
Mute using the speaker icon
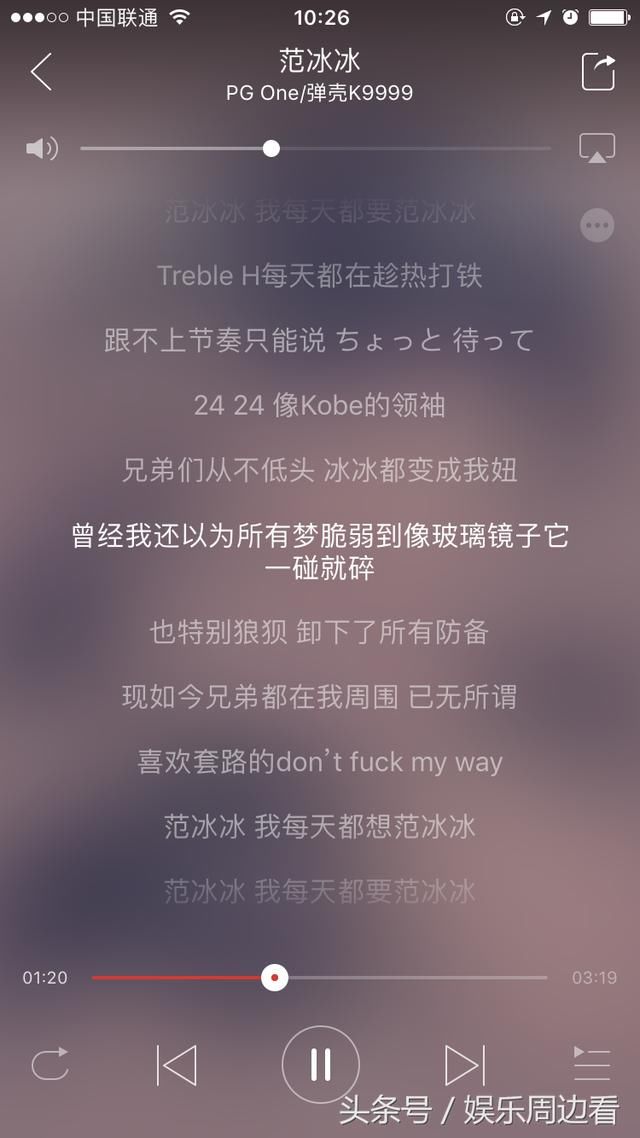pyautogui.click(x=41, y=149)
